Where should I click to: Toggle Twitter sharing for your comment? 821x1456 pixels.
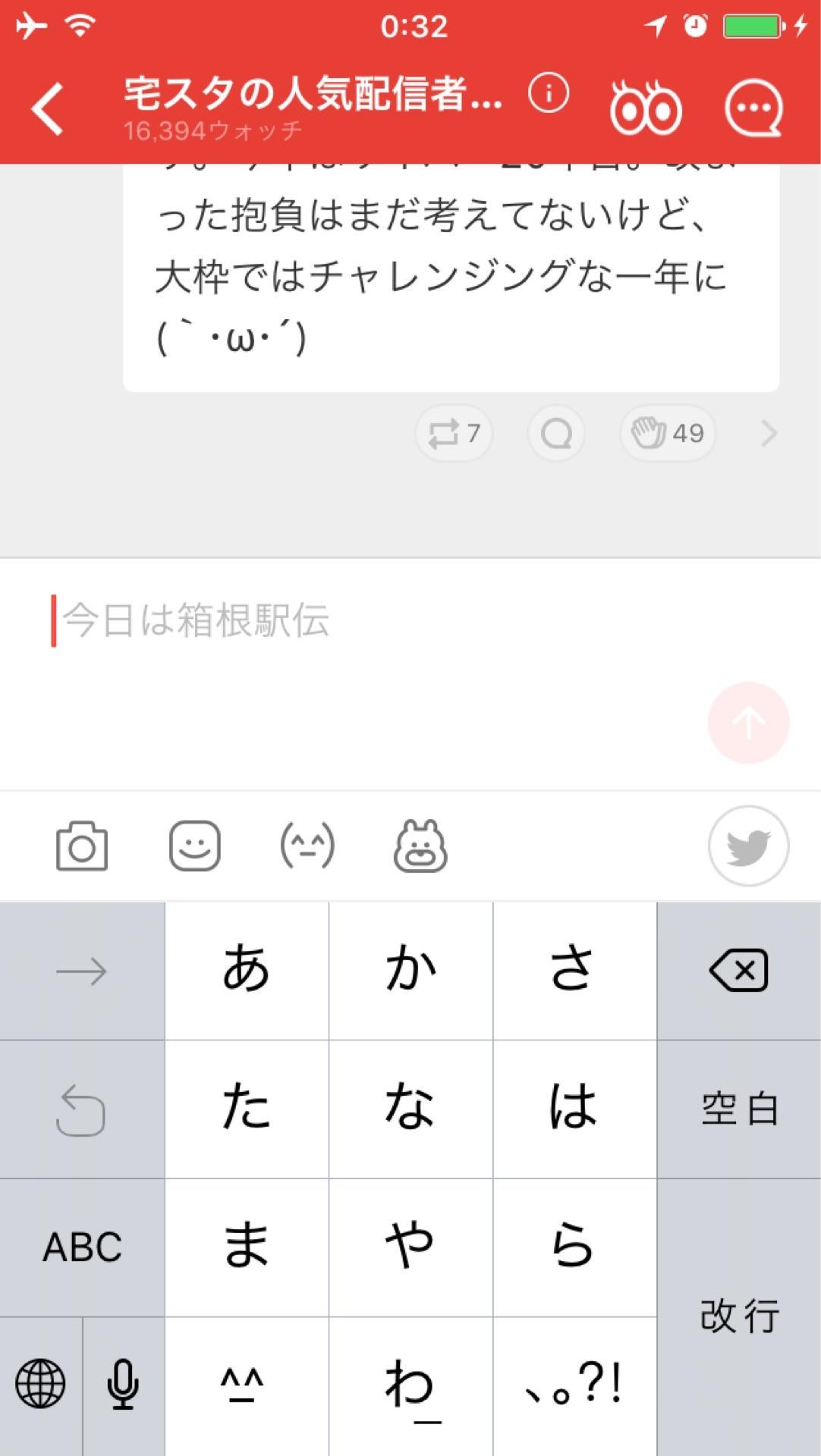[x=748, y=846]
